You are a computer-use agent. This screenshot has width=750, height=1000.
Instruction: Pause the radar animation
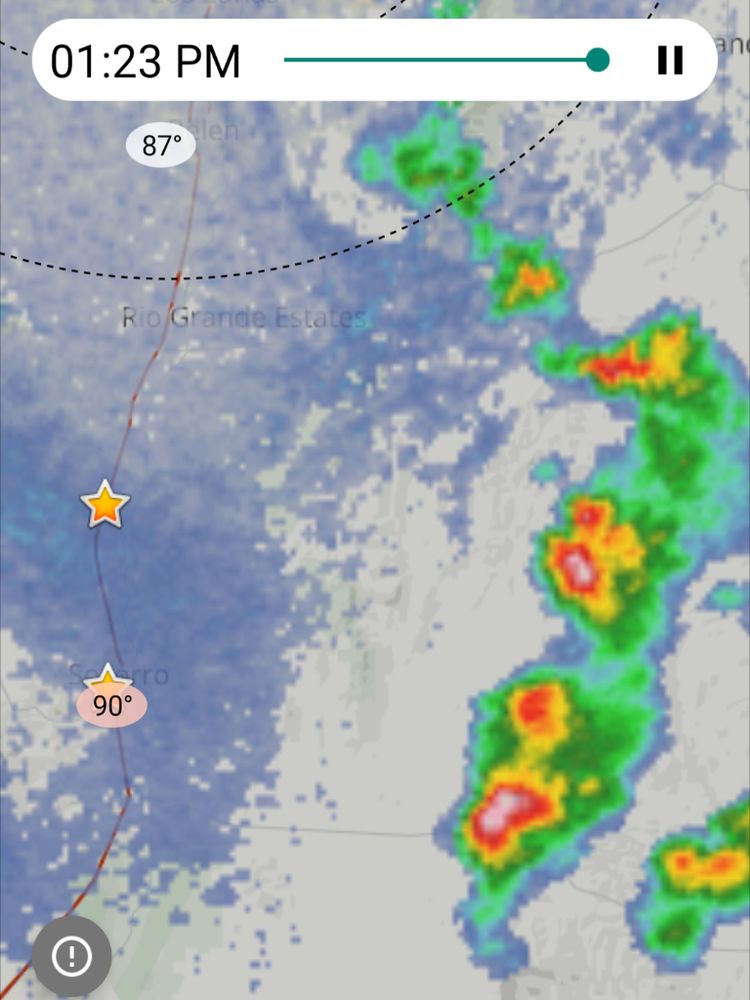670,60
